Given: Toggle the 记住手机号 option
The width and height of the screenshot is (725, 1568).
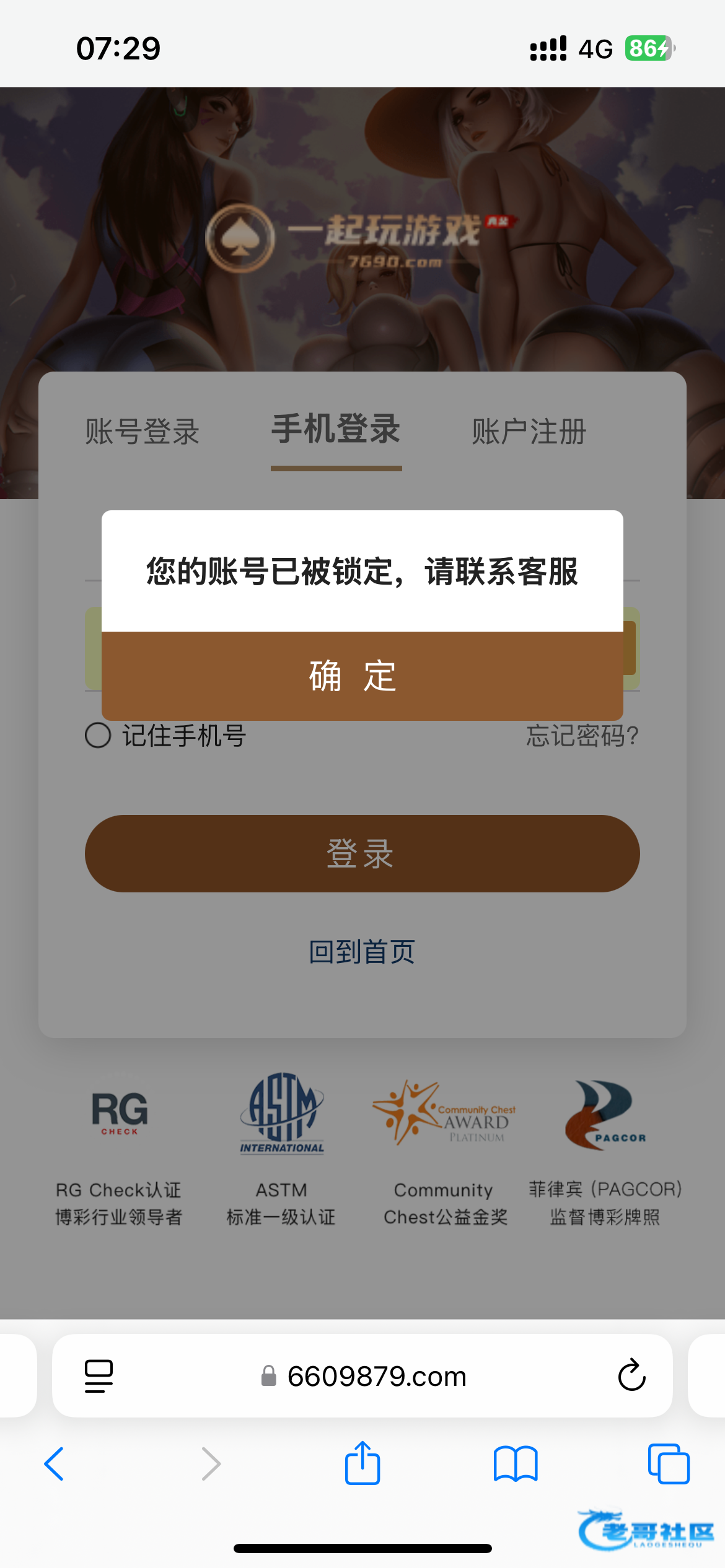Looking at the screenshot, I should pos(99,736).
